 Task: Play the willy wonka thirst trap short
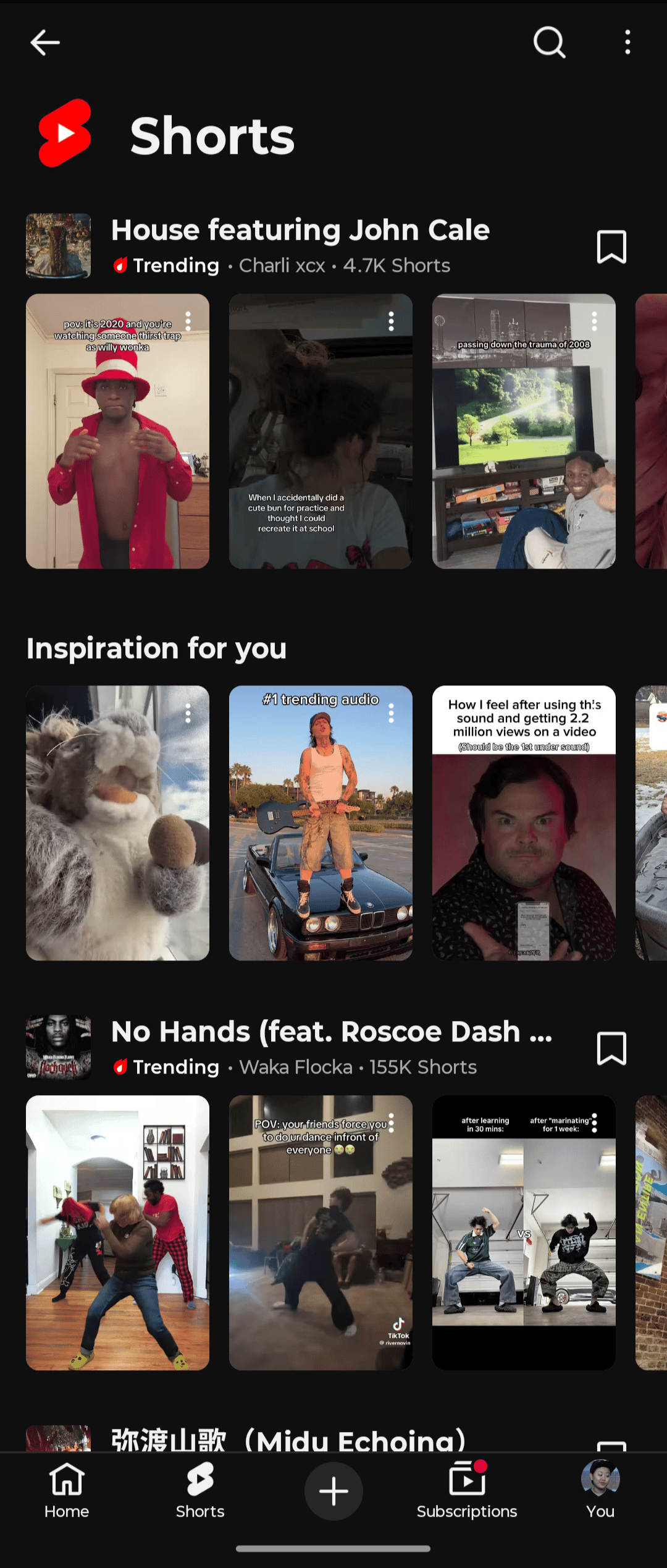tap(117, 445)
